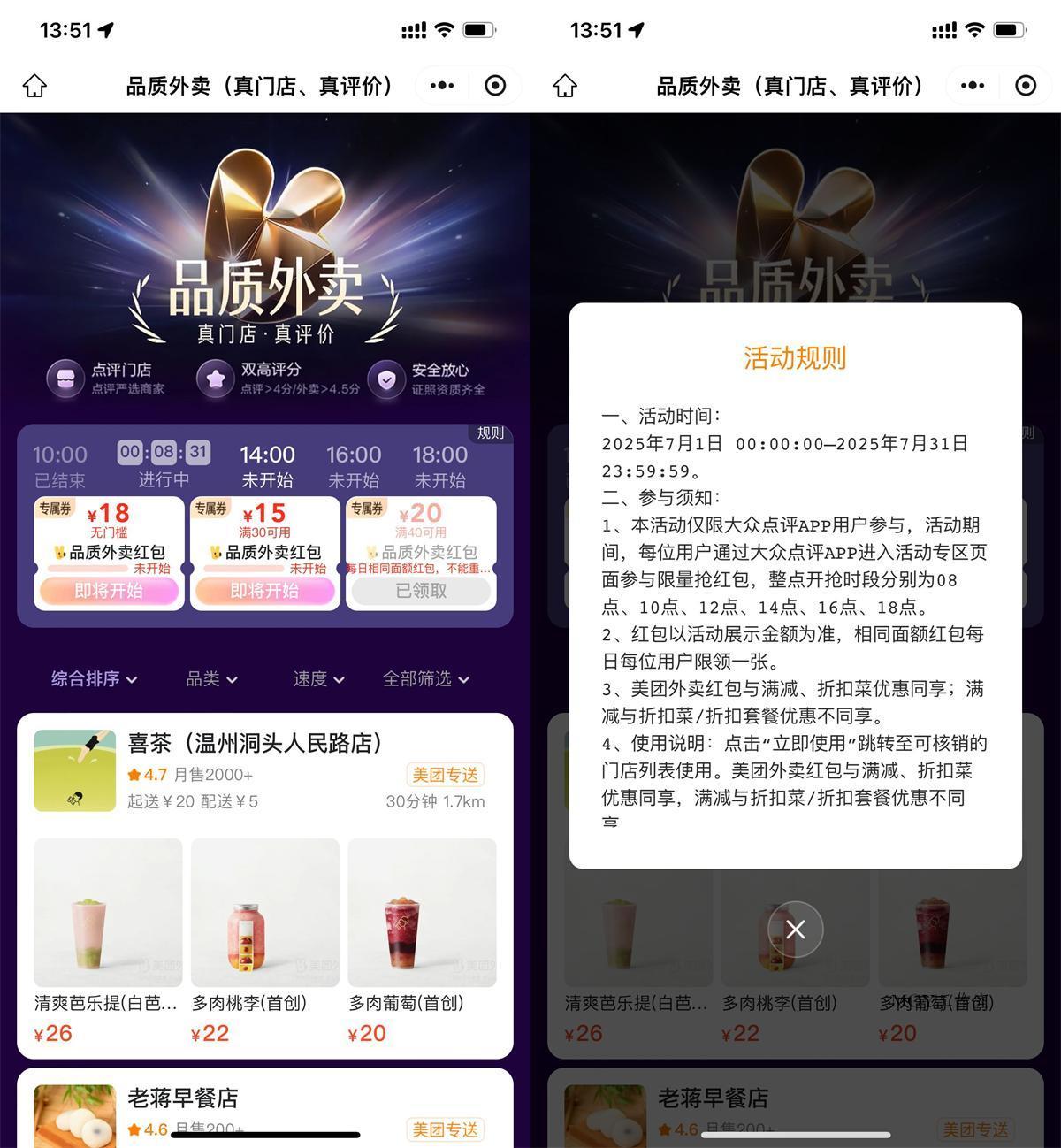Click 即将开始 on the ¥15 coupon

(264, 591)
